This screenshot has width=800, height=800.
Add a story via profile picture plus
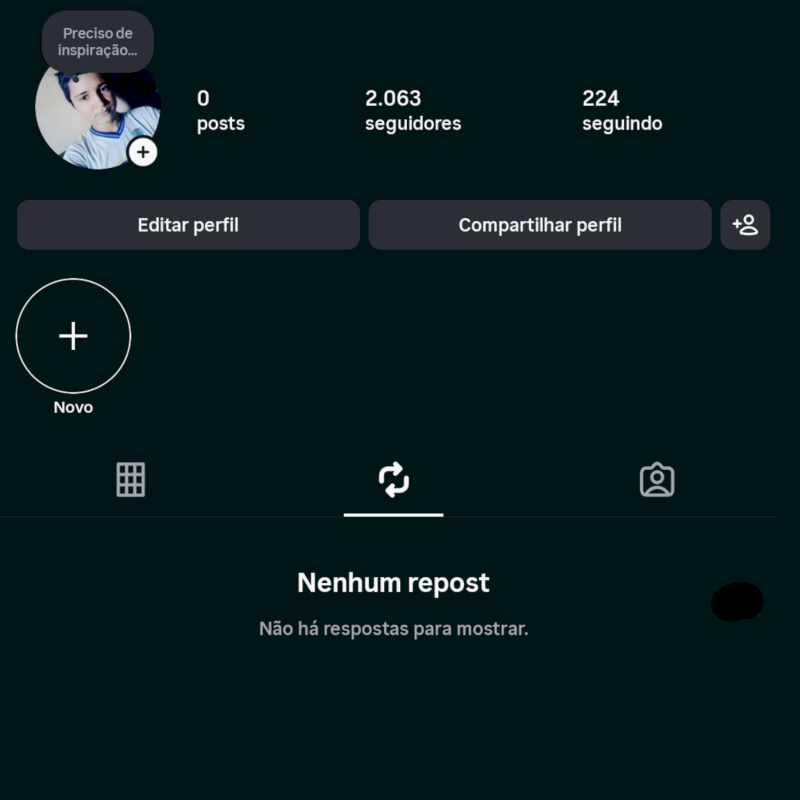[x=143, y=152]
